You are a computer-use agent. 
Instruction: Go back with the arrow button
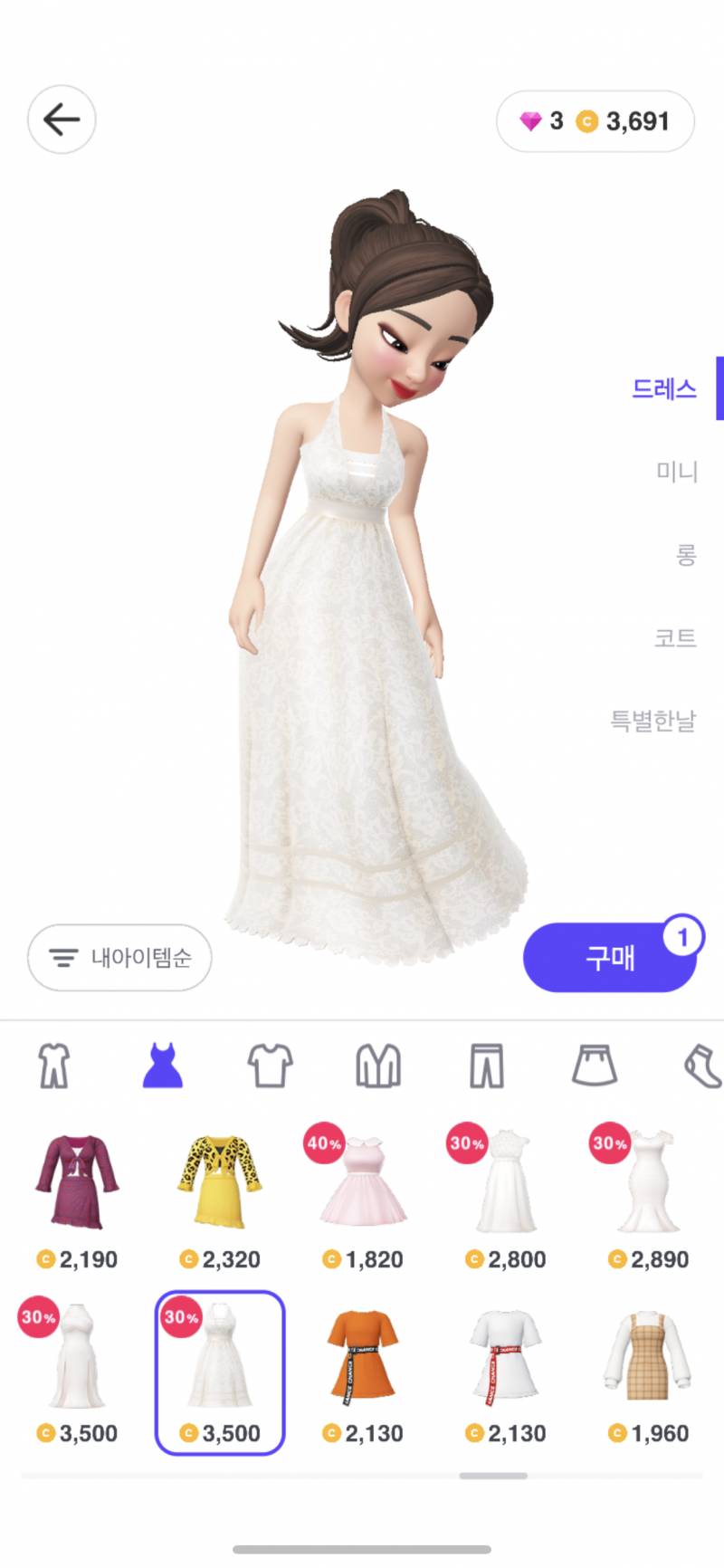61,119
